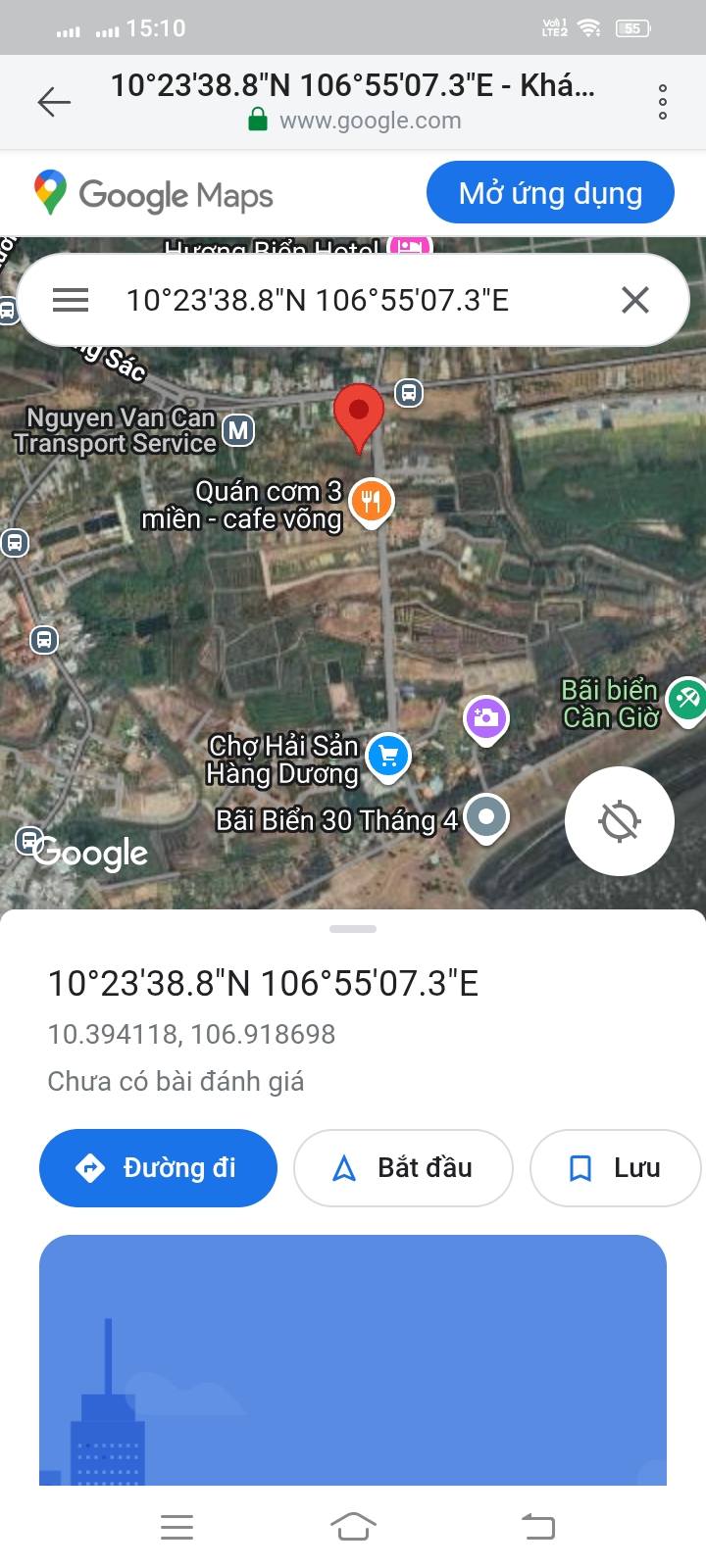This screenshot has height=1568, width=706.
Task: Open Quán cơm 3 miền restaurant marker
Action: [x=371, y=502]
